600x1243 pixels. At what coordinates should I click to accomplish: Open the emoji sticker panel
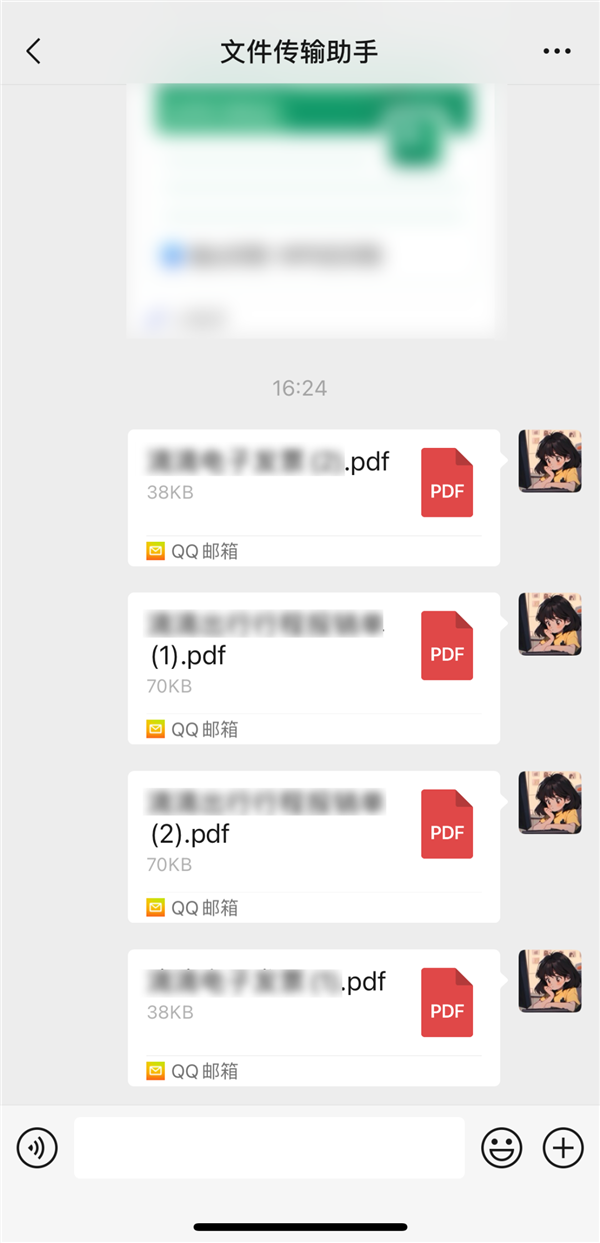click(x=502, y=1147)
